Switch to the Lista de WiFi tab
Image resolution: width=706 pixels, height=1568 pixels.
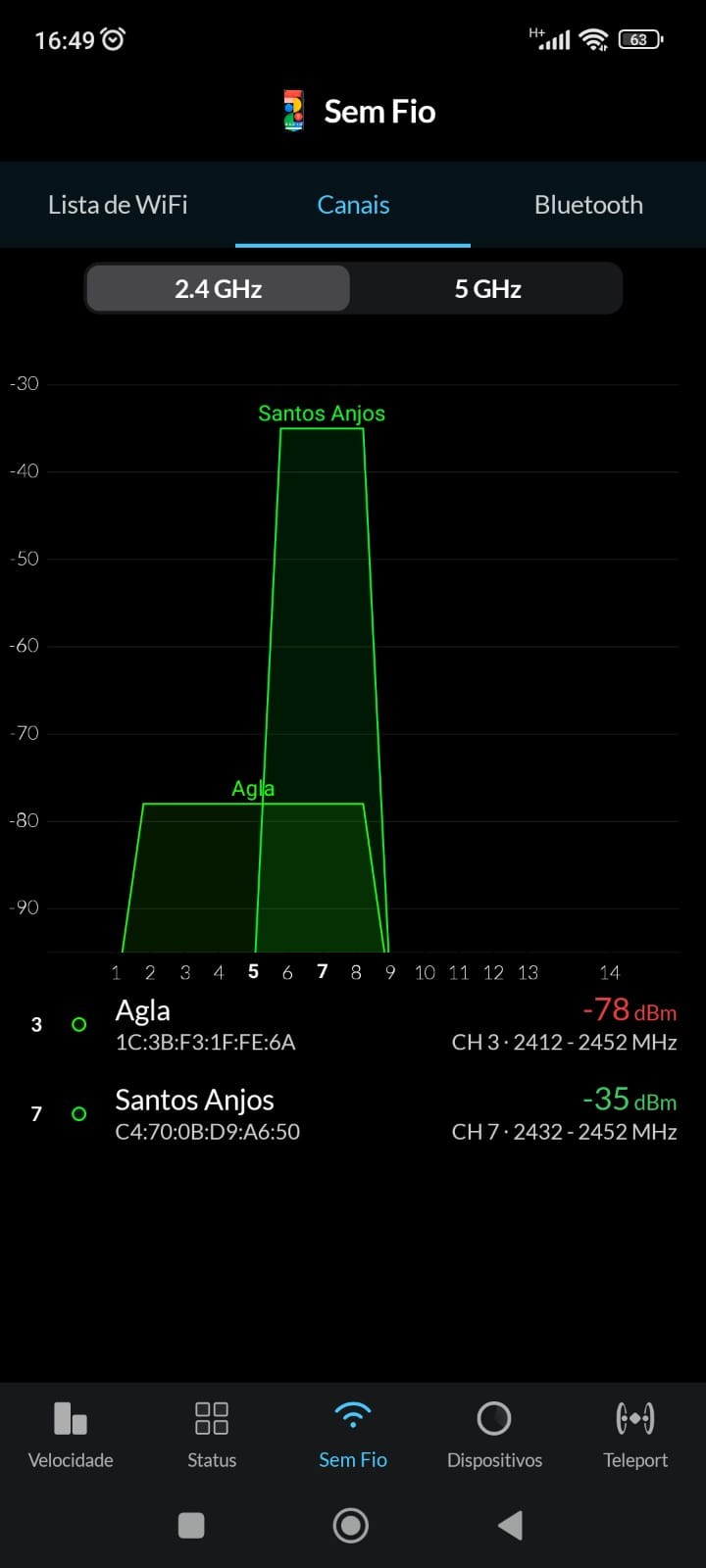[118, 205]
